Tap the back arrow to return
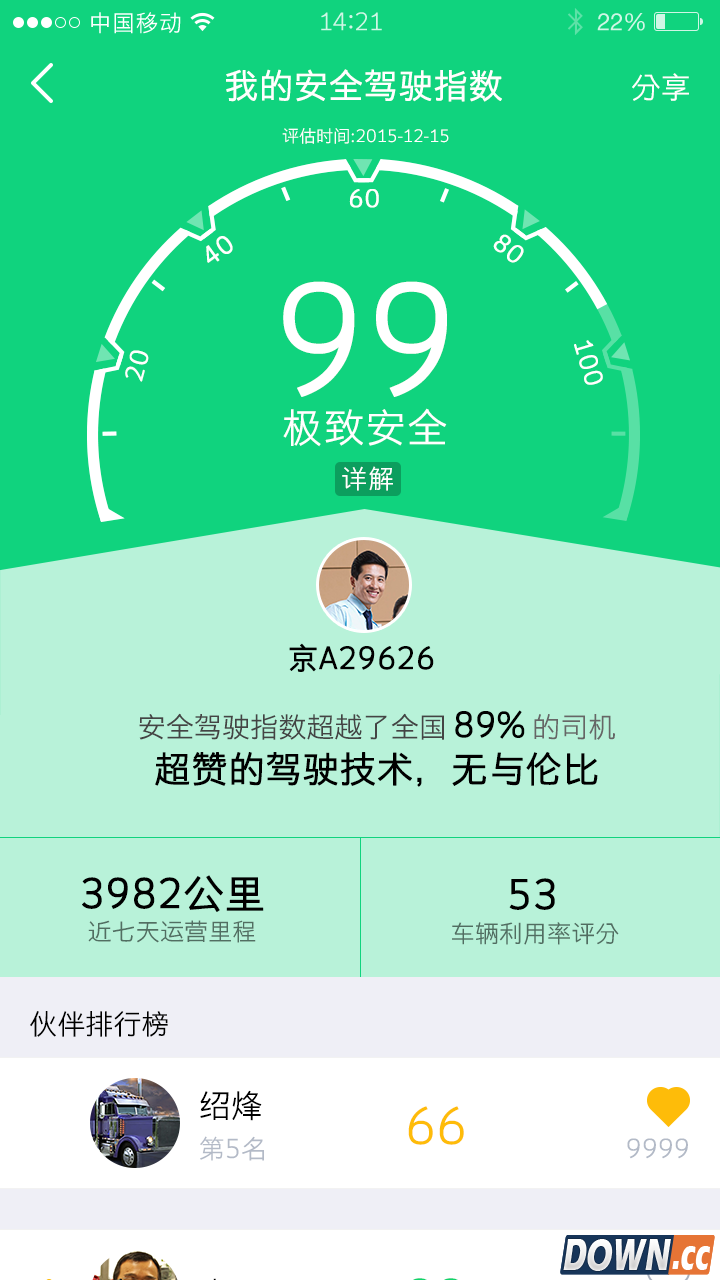The height and width of the screenshot is (1280, 720). pyautogui.click(x=42, y=86)
